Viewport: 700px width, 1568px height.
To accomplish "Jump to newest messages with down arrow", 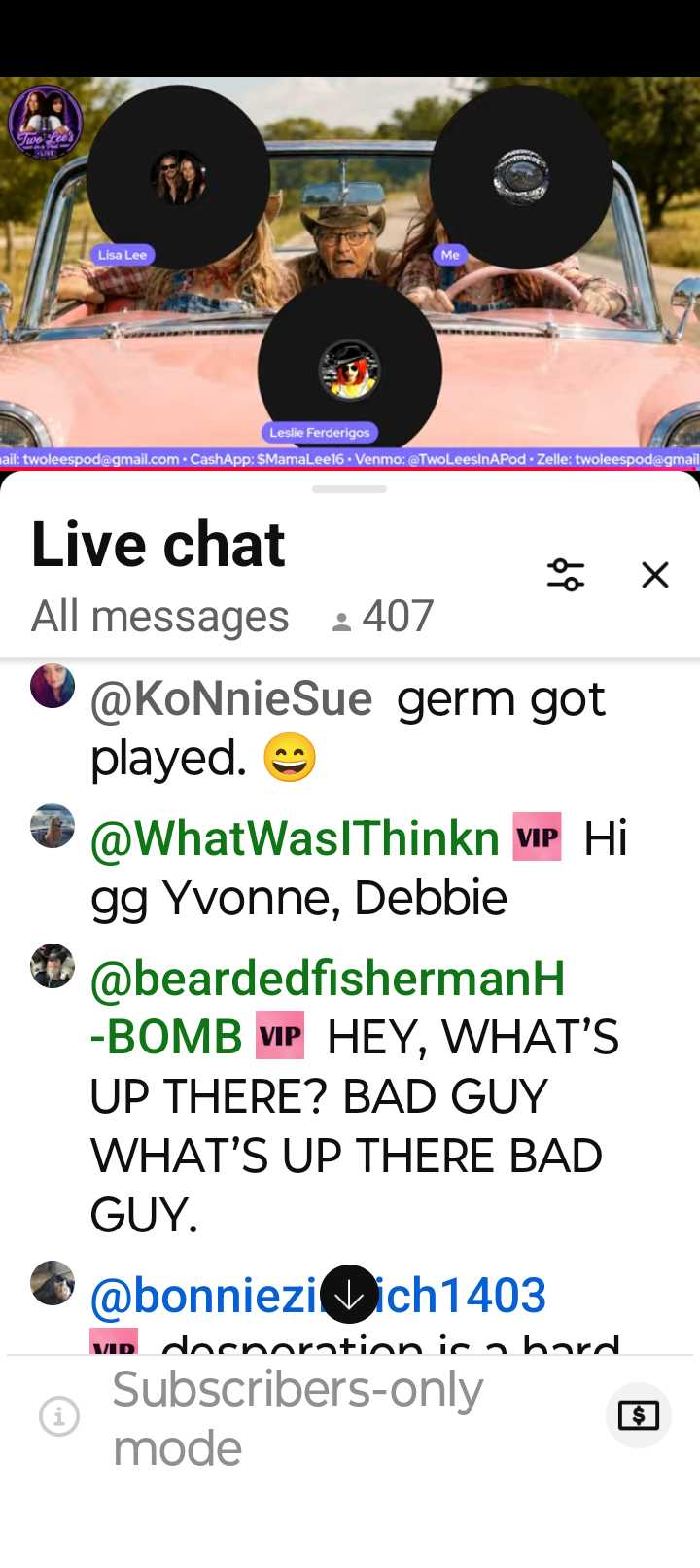I will click(349, 1295).
